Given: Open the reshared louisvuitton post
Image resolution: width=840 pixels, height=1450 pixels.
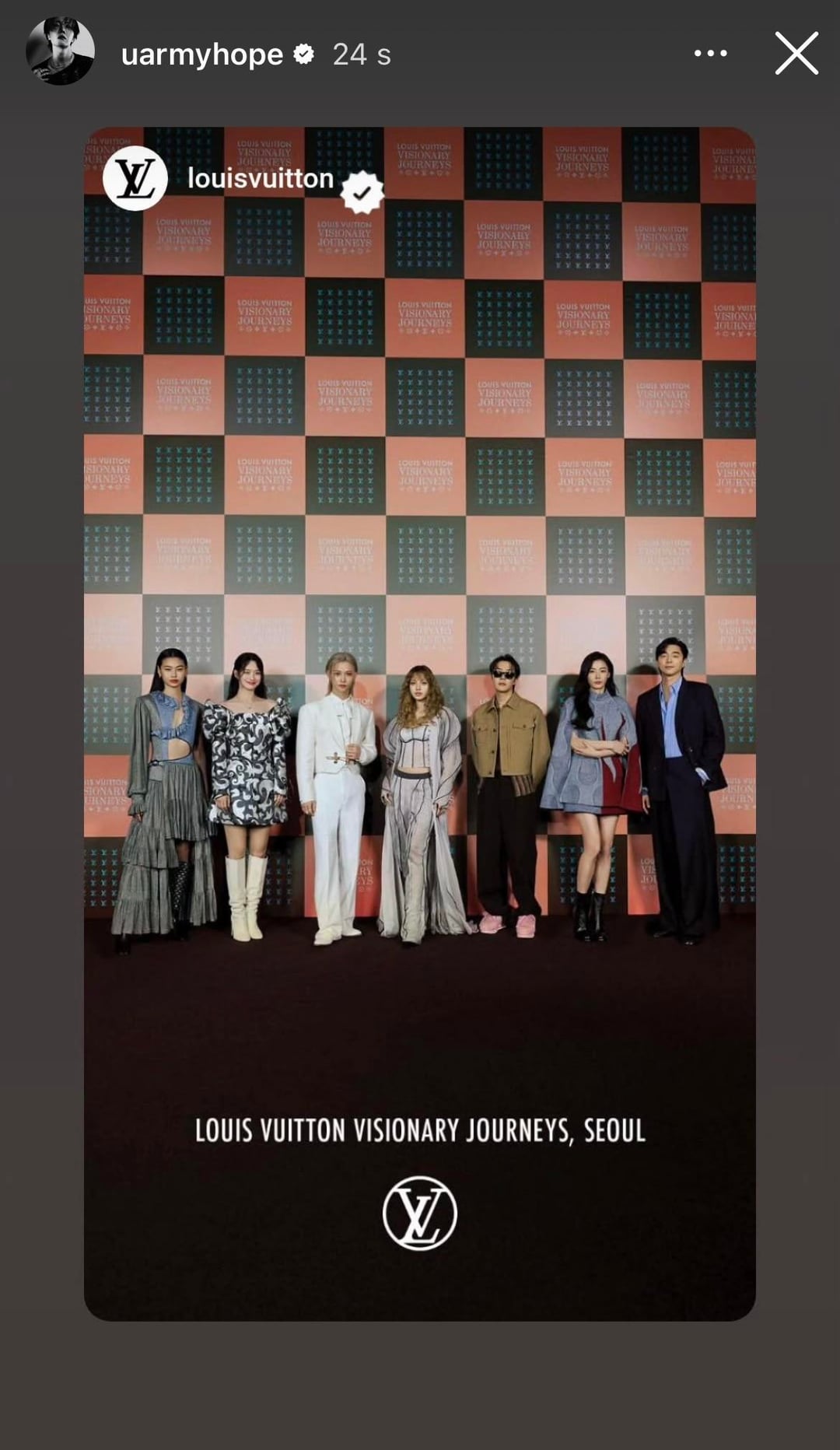Looking at the screenshot, I should pos(419,723).
